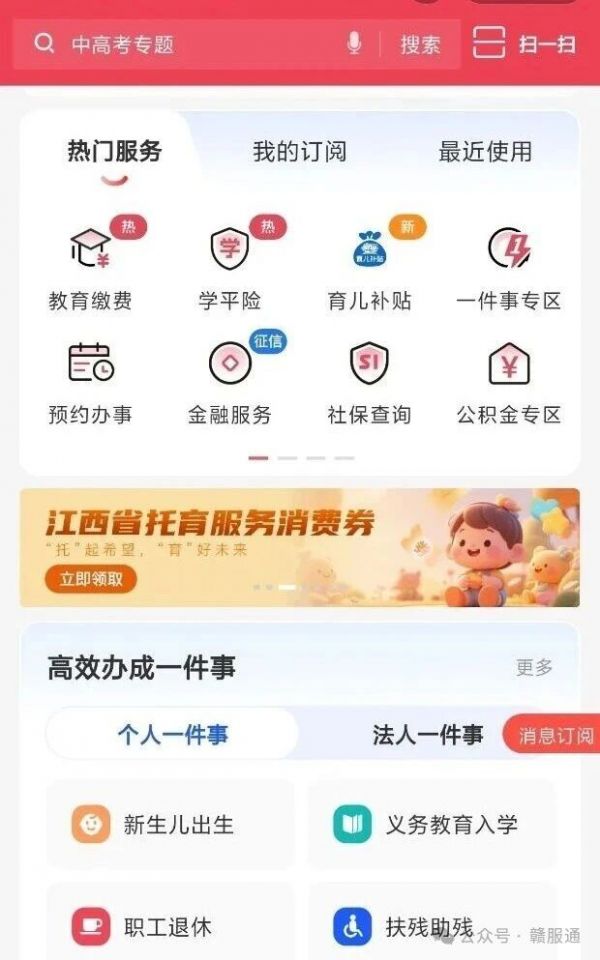Viewport: 600px width, 960px height.
Task: Open the 消息订阅 floating button
Action: click(x=554, y=735)
